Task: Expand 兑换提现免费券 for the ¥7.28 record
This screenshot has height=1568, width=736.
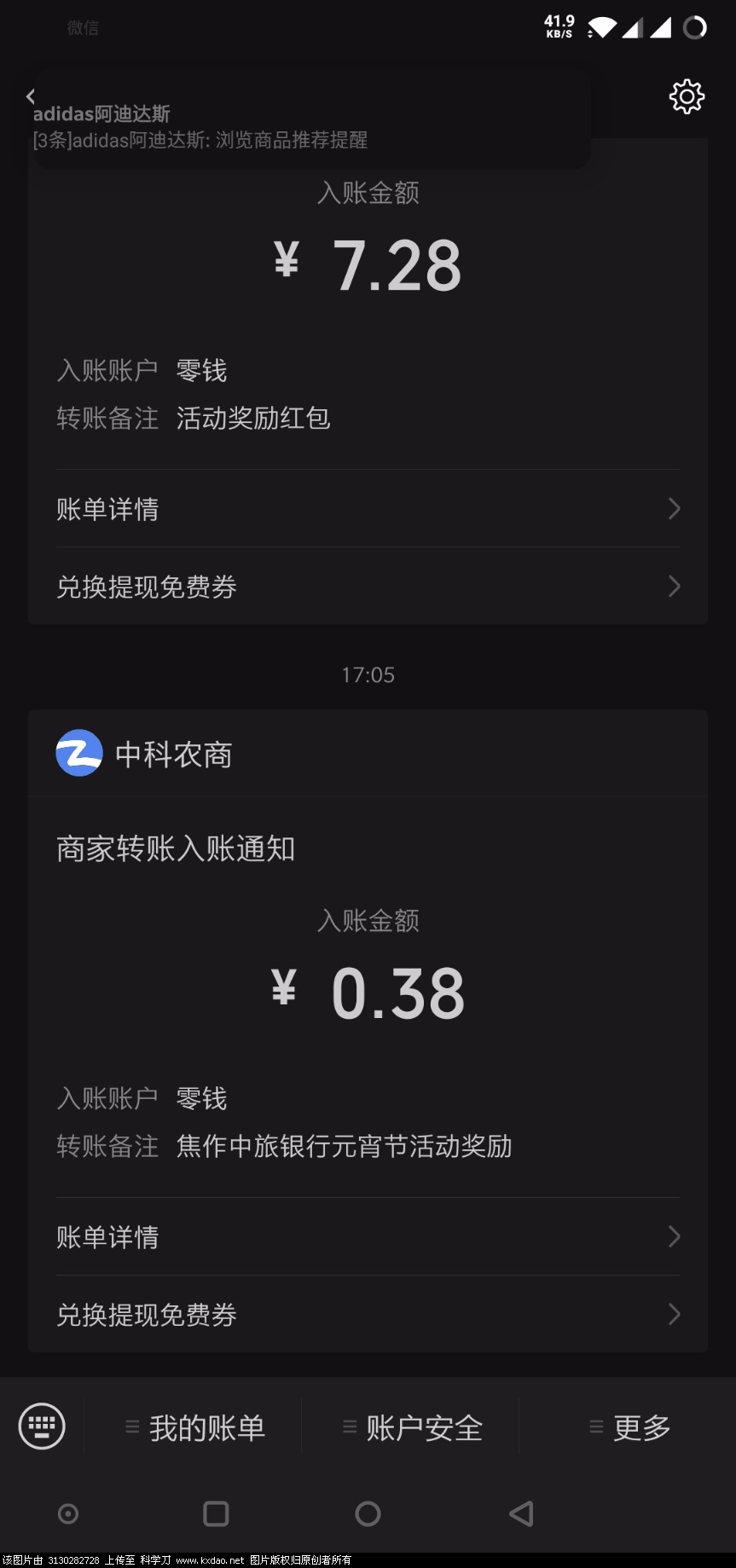Action: point(368,587)
